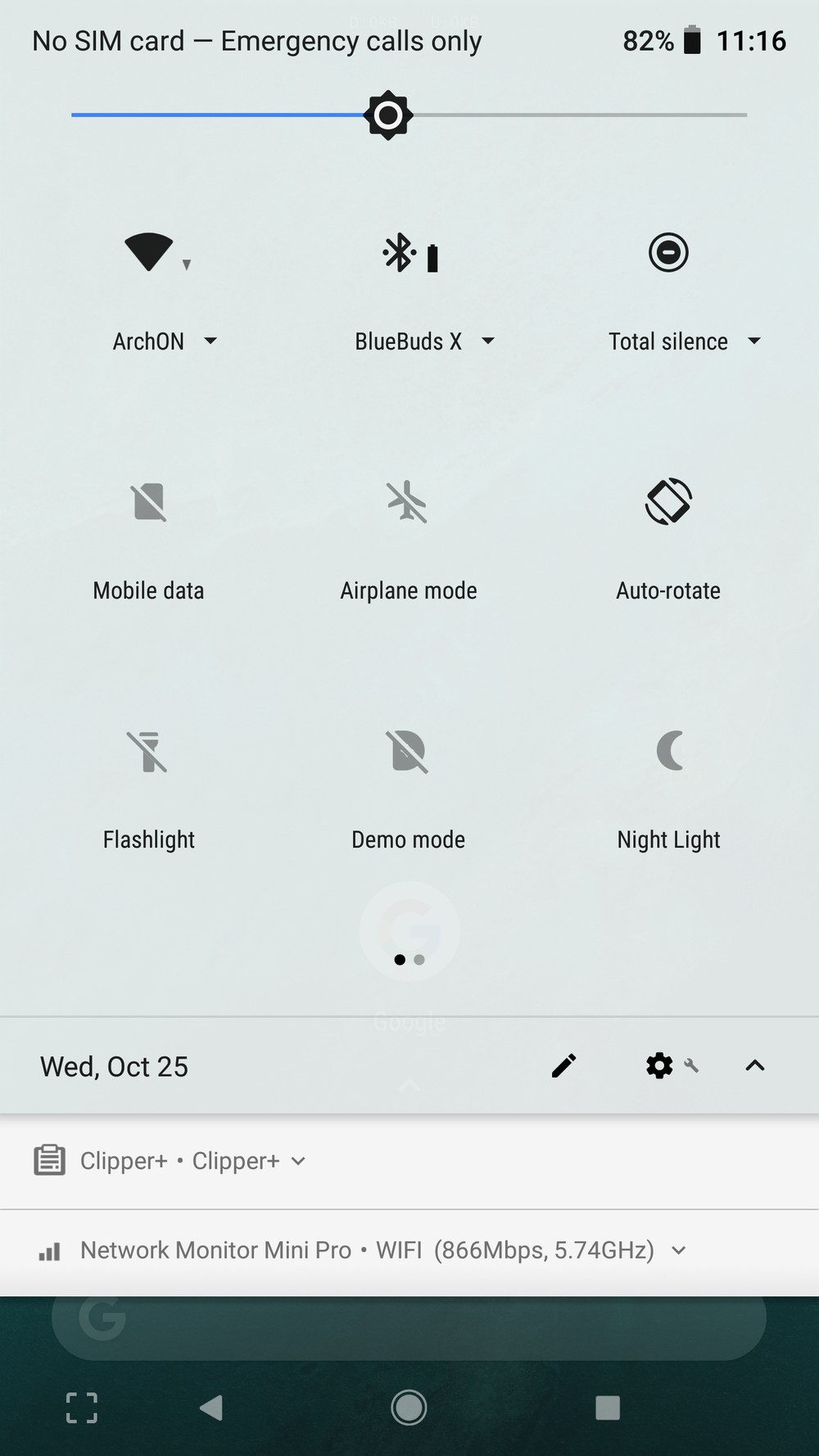Switch on Night Light
Viewport: 819px width, 1456px height.
coord(668,751)
